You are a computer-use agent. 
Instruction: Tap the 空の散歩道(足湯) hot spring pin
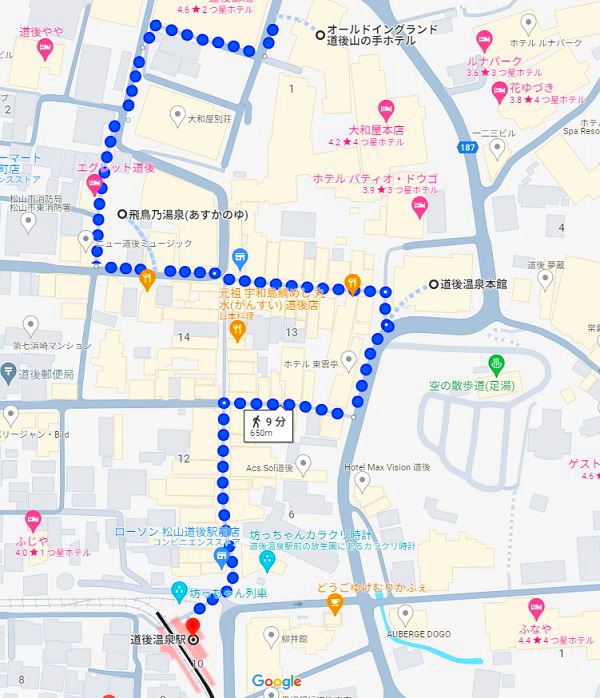tap(494, 363)
